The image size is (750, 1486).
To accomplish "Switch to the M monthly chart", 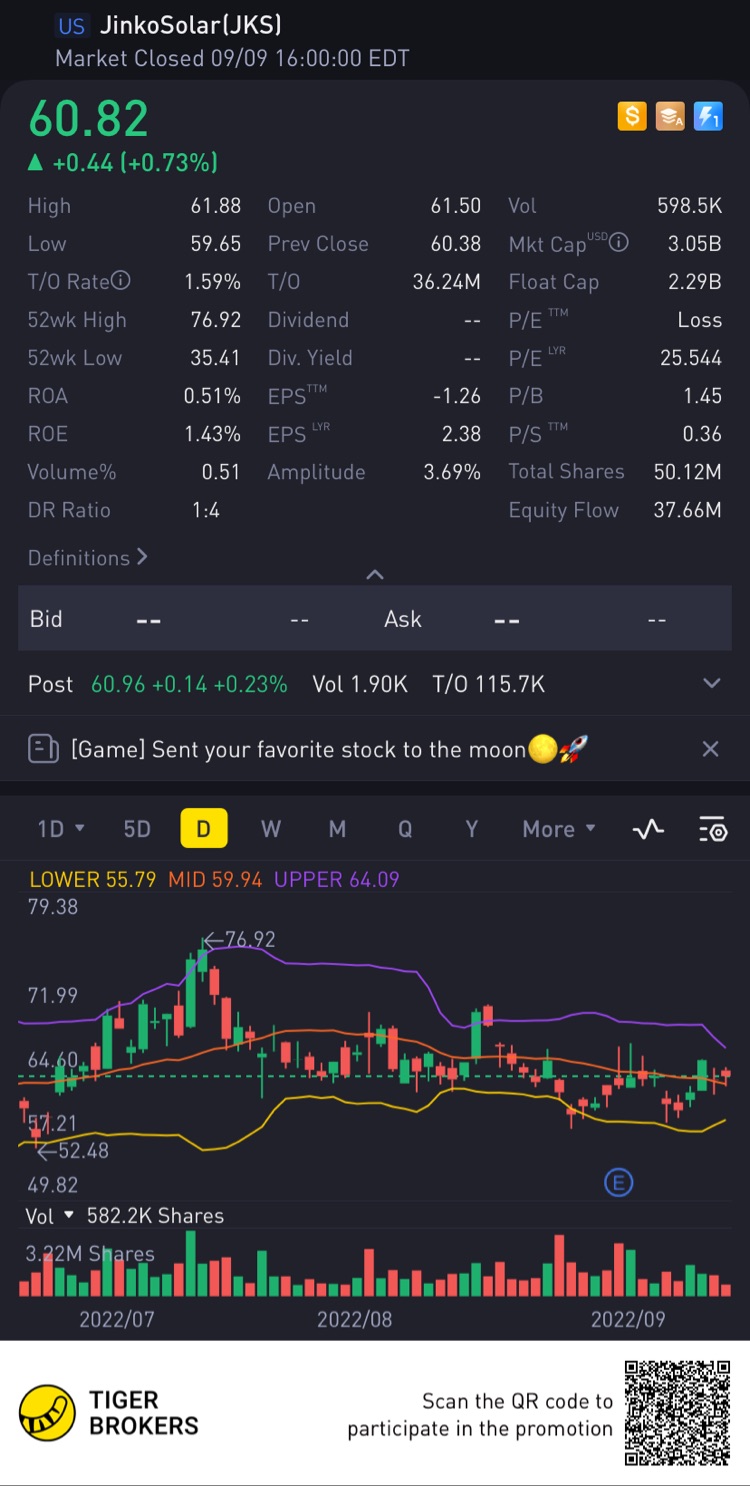I will pyautogui.click(x=337, y=829).
